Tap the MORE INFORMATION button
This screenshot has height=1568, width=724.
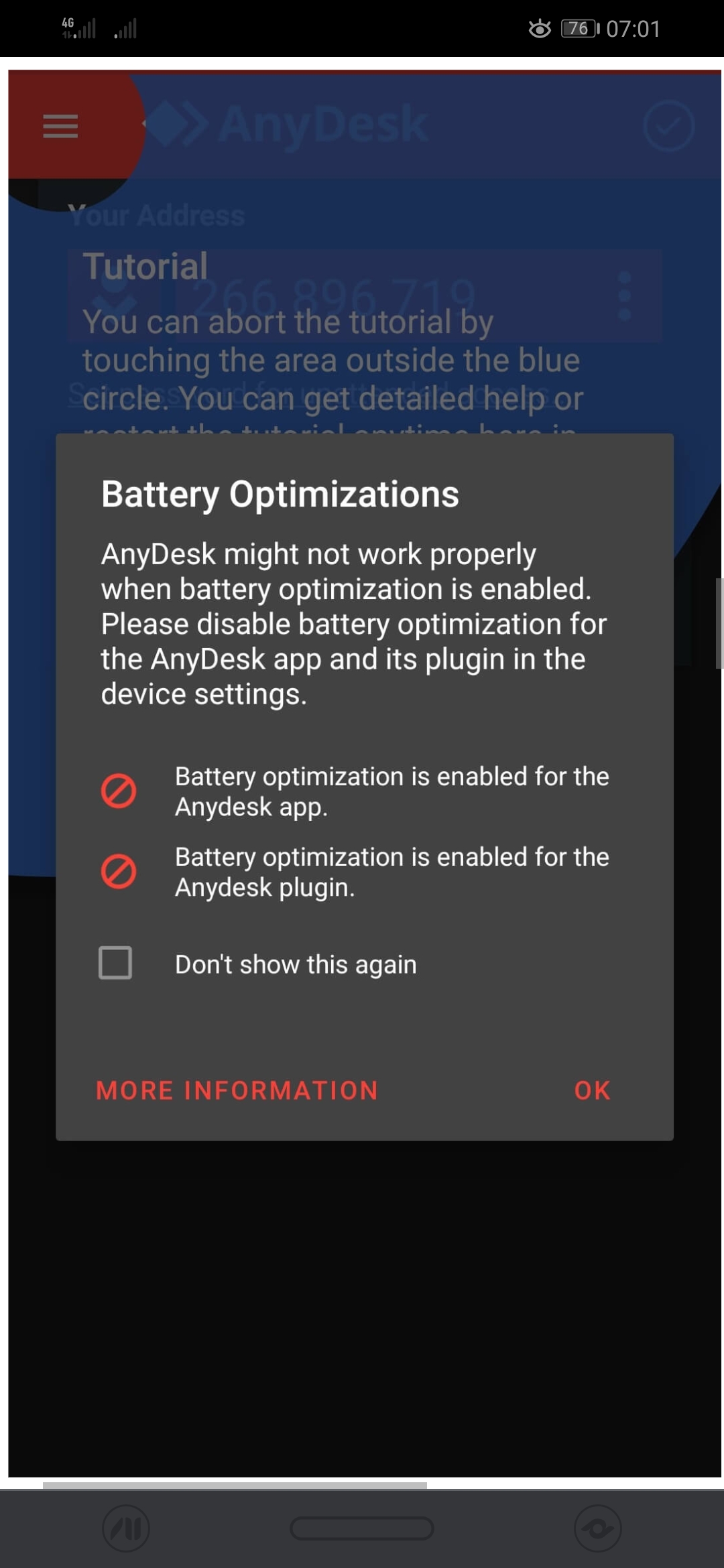click(237, 1090)
